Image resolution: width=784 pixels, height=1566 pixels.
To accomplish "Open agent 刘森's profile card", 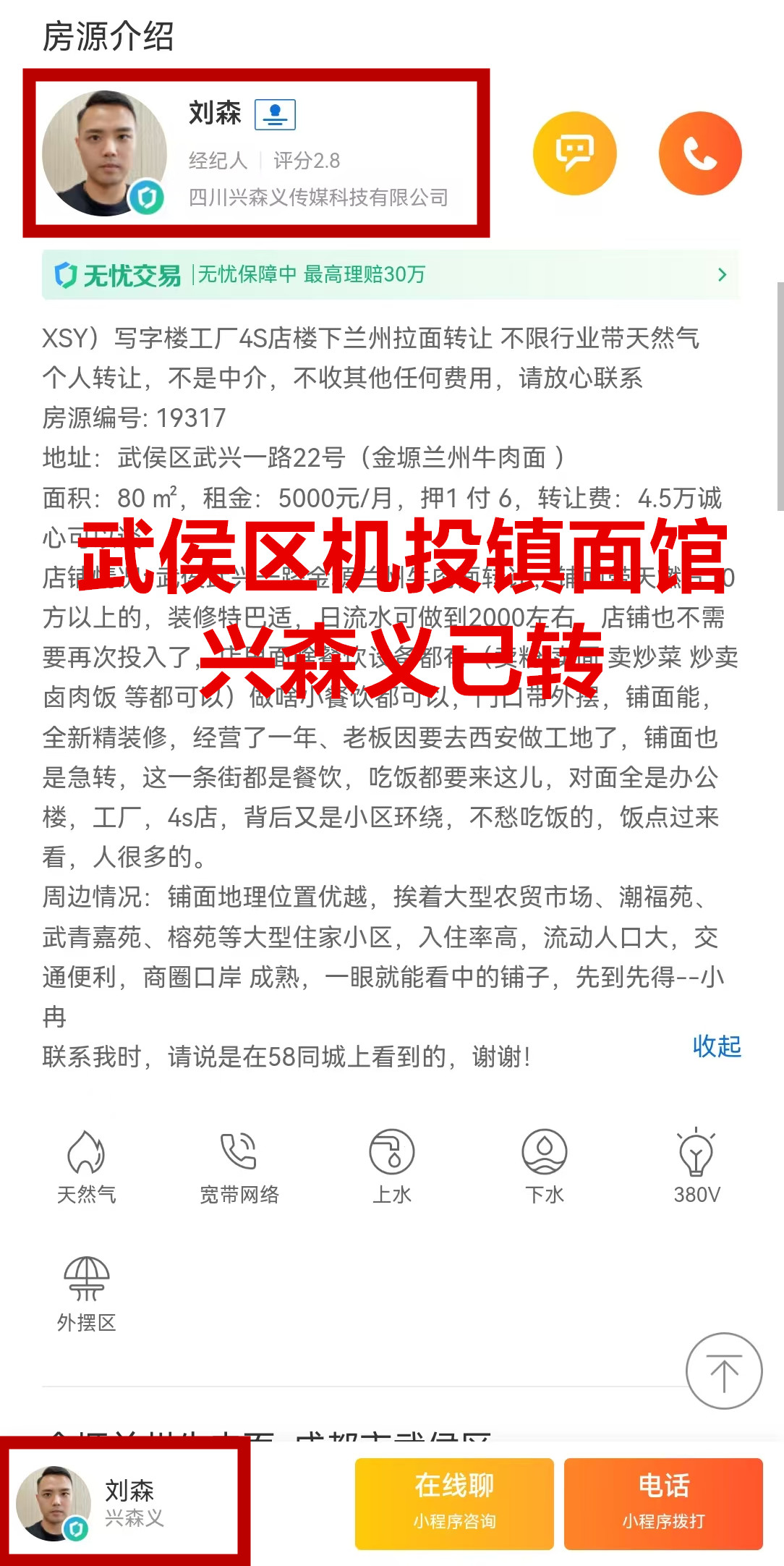I will coord(256,153).
